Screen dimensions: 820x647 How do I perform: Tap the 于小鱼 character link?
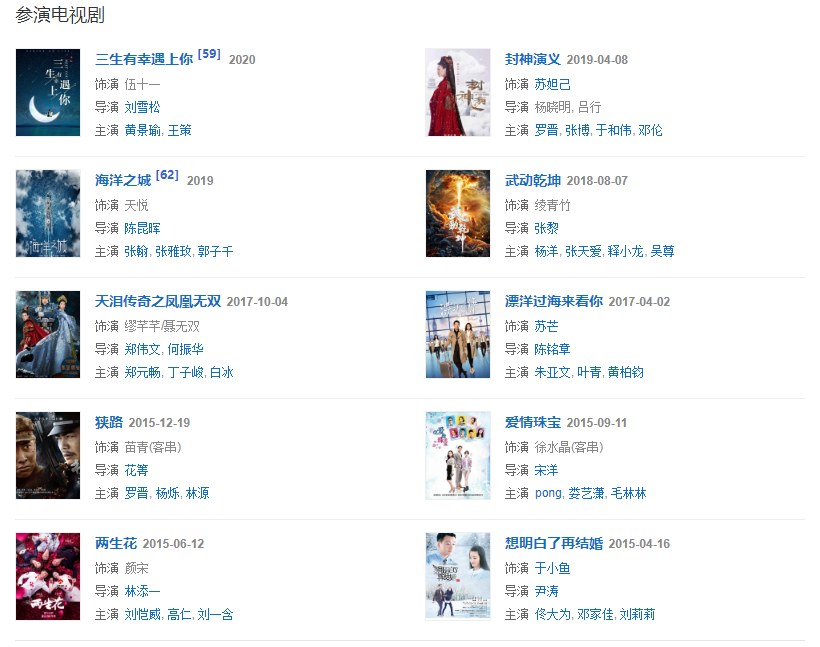(x=552, y=568)
